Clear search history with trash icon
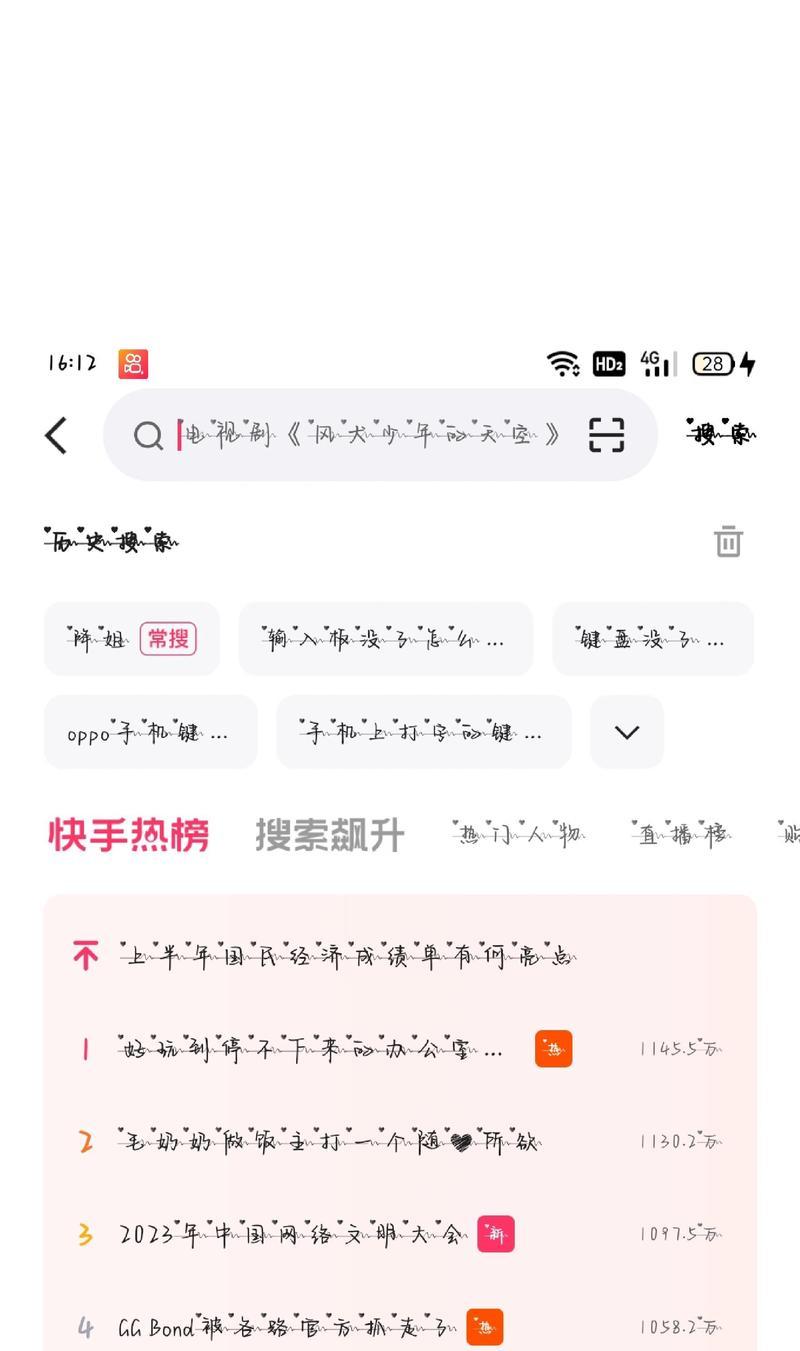Viewport: 800px width, 1351px height. coord(728,541)
